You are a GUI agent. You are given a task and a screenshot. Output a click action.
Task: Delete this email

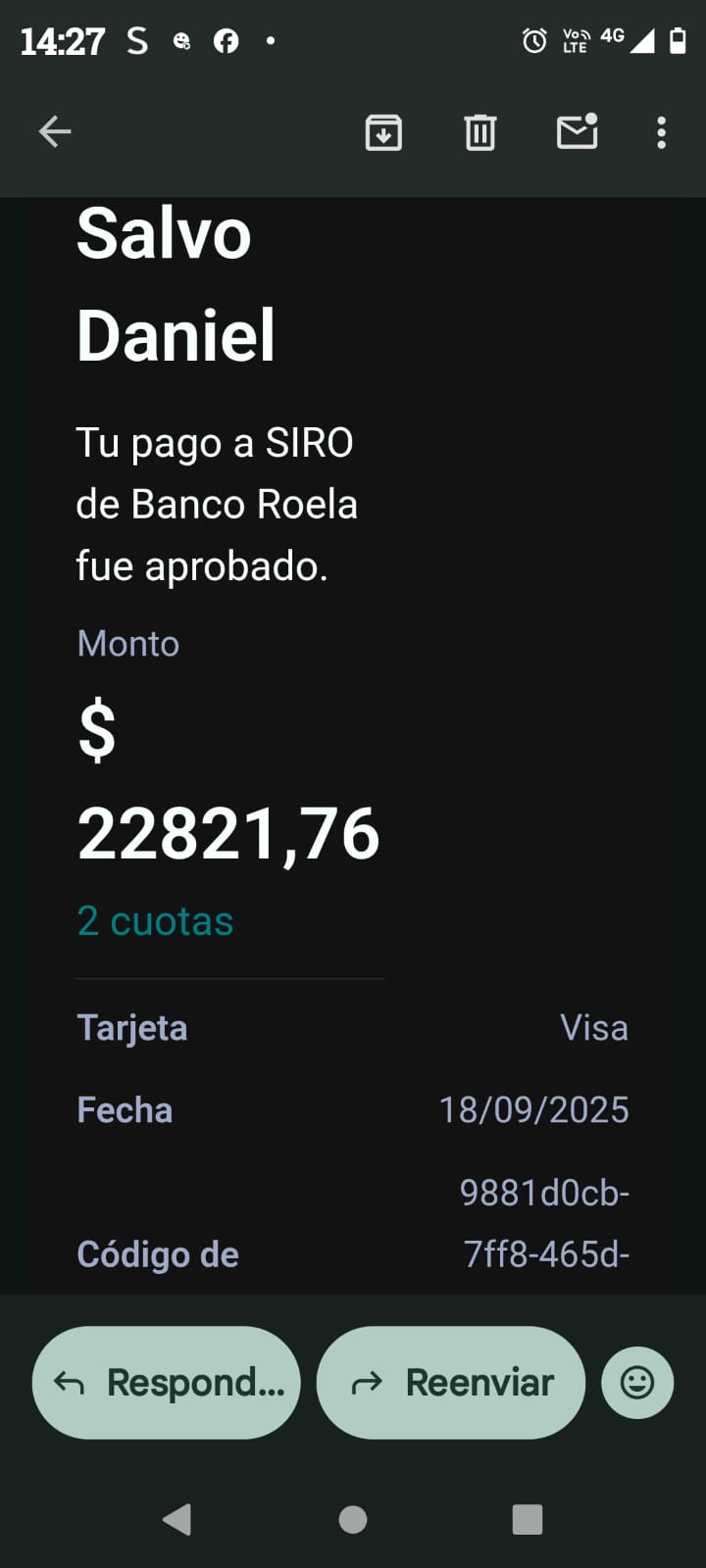click(479, 131)
